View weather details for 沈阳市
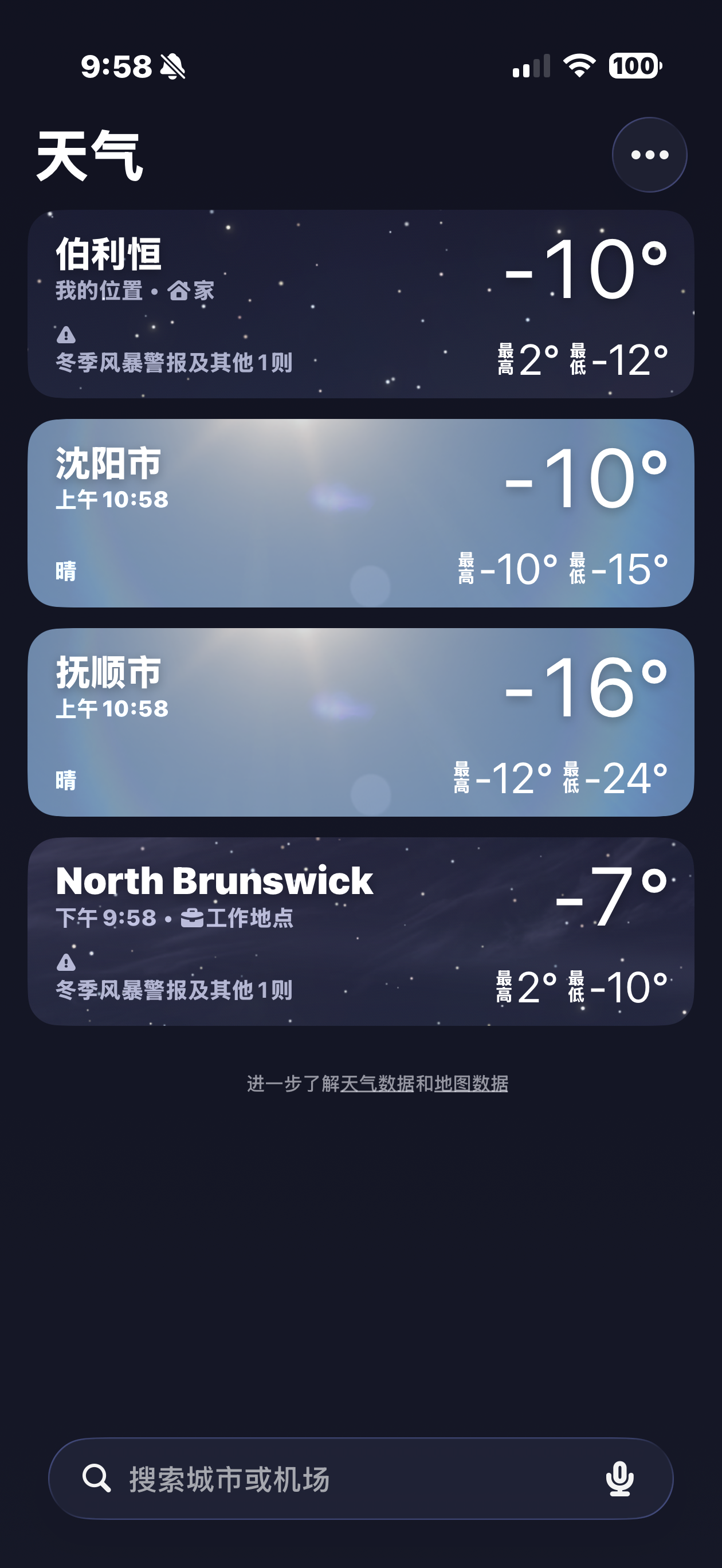 tap(360, 512)
